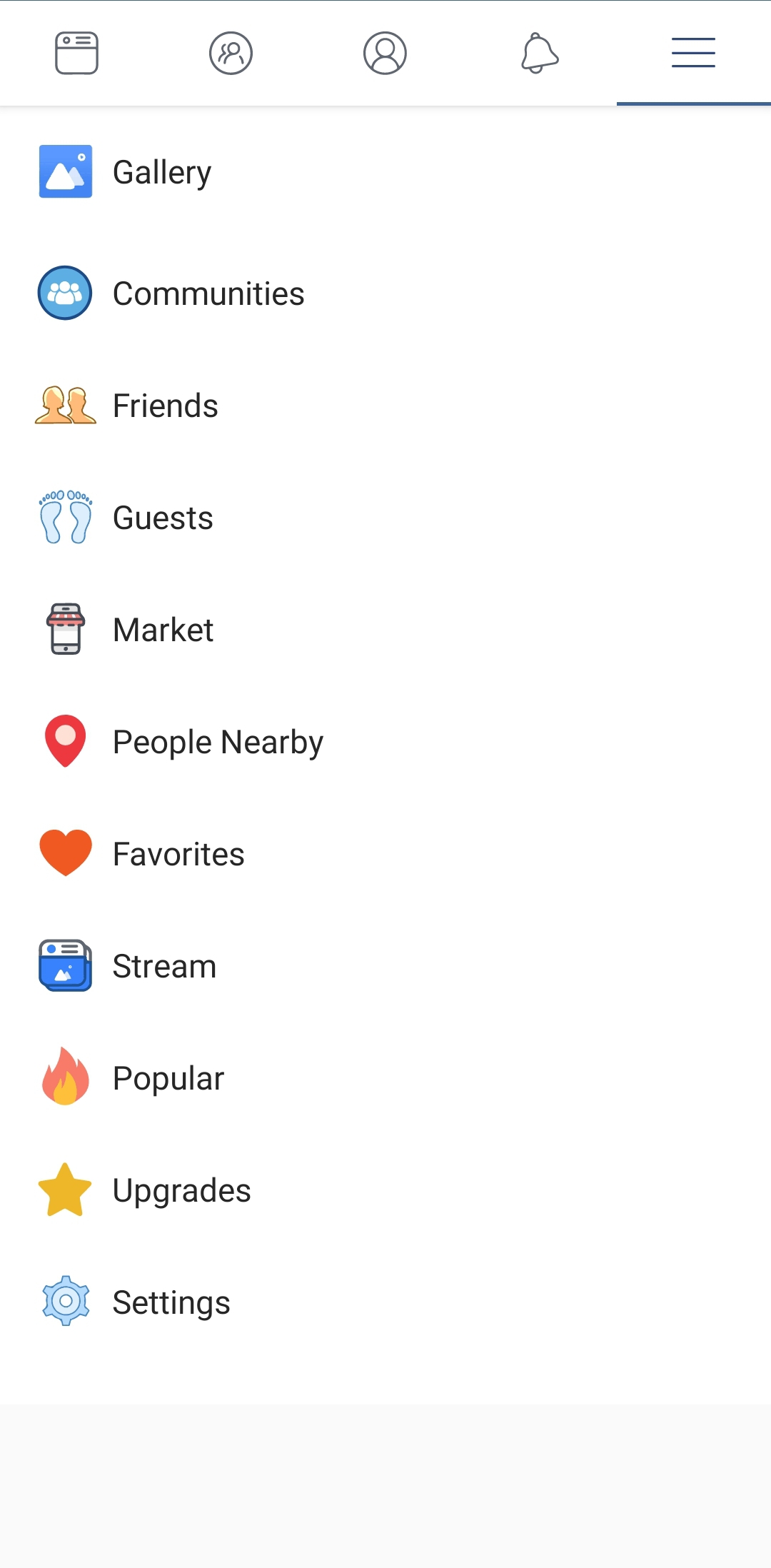Viewport: 771px width, 1568px height.
Task: Switch to the news feed tab
Action: pyautogui.click(x=77, y=54)
